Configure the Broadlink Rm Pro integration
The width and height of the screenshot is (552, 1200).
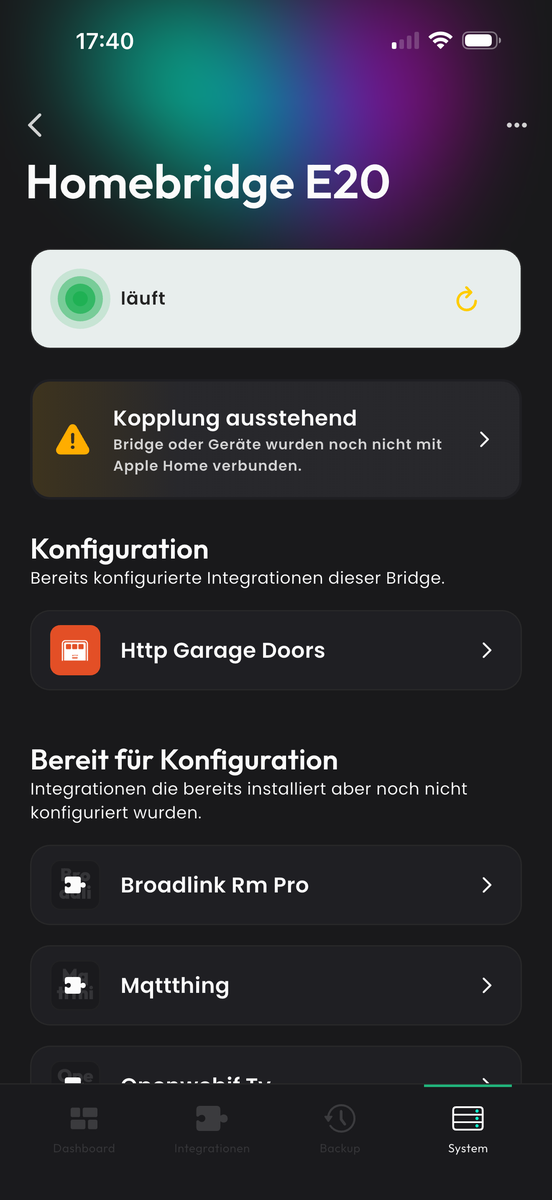(x=276, y=885)
